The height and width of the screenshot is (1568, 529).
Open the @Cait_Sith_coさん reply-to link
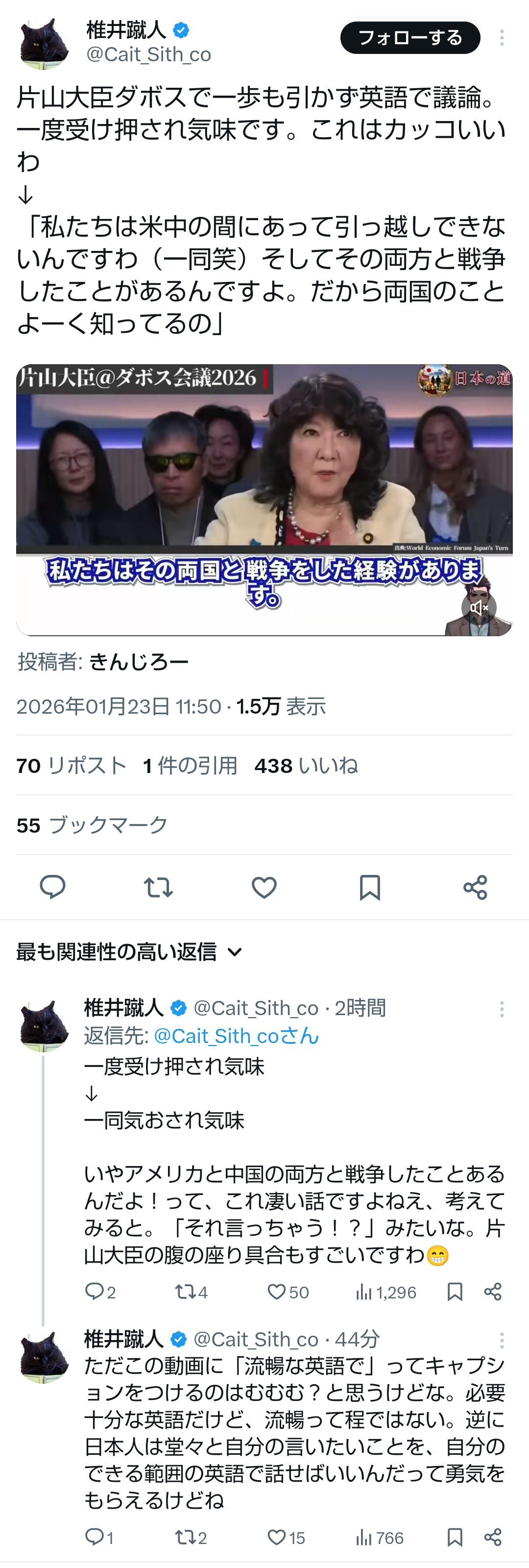pyautogui.click(x=236, y=1035)
